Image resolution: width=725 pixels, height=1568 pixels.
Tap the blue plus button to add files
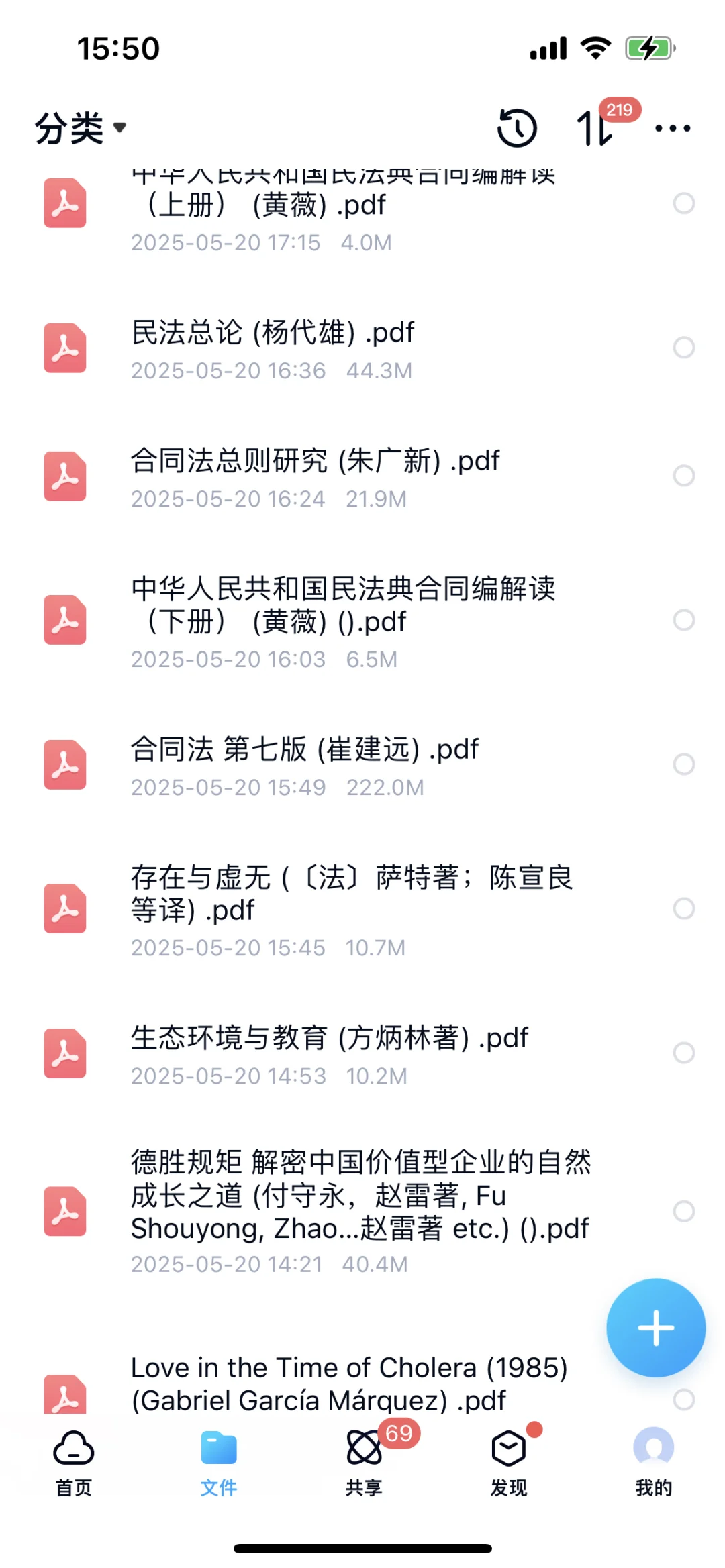656,1328
